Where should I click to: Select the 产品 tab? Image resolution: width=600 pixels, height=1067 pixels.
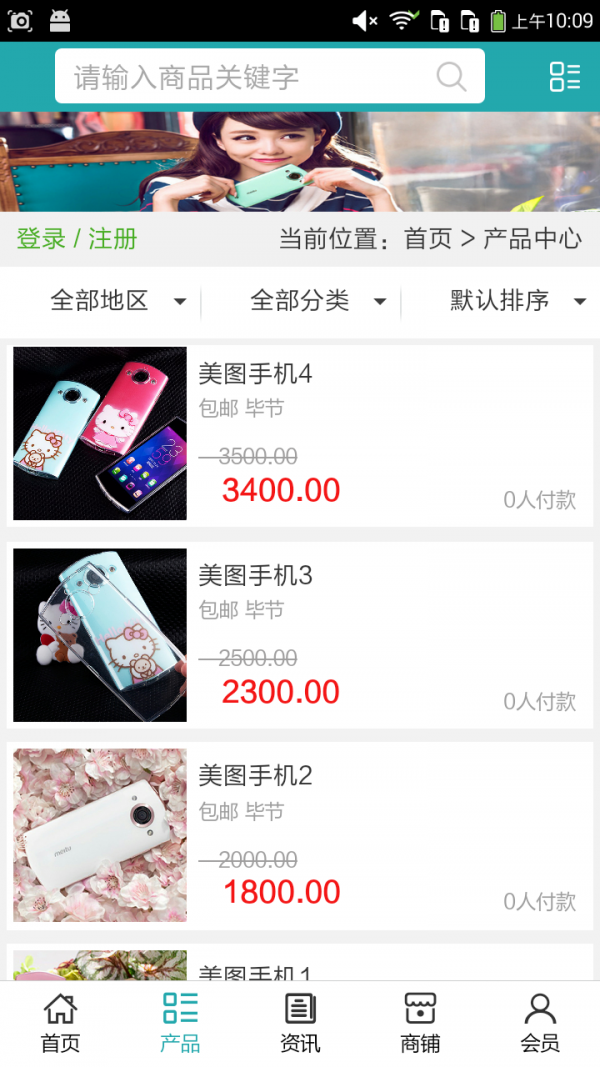[180, 1023]
